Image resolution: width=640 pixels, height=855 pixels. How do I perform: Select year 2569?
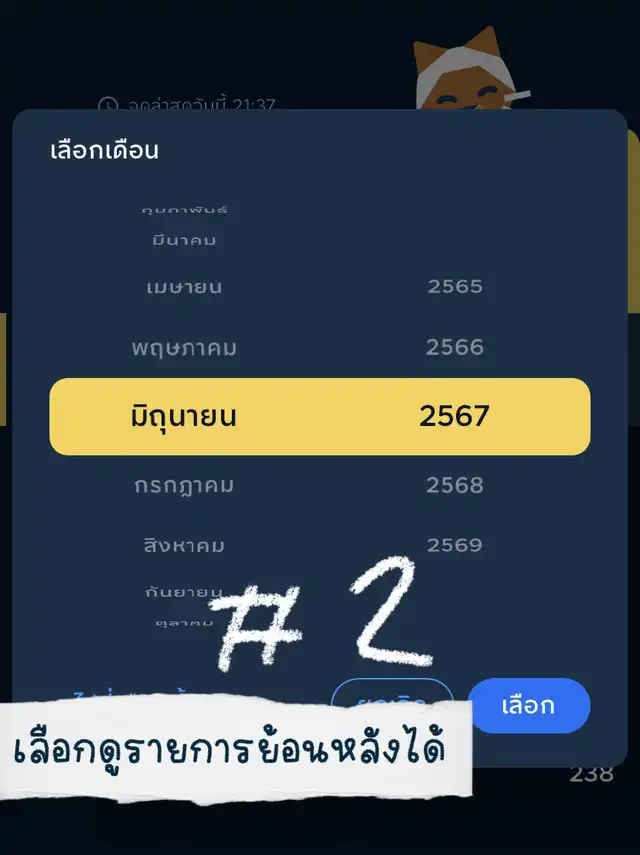454,545
